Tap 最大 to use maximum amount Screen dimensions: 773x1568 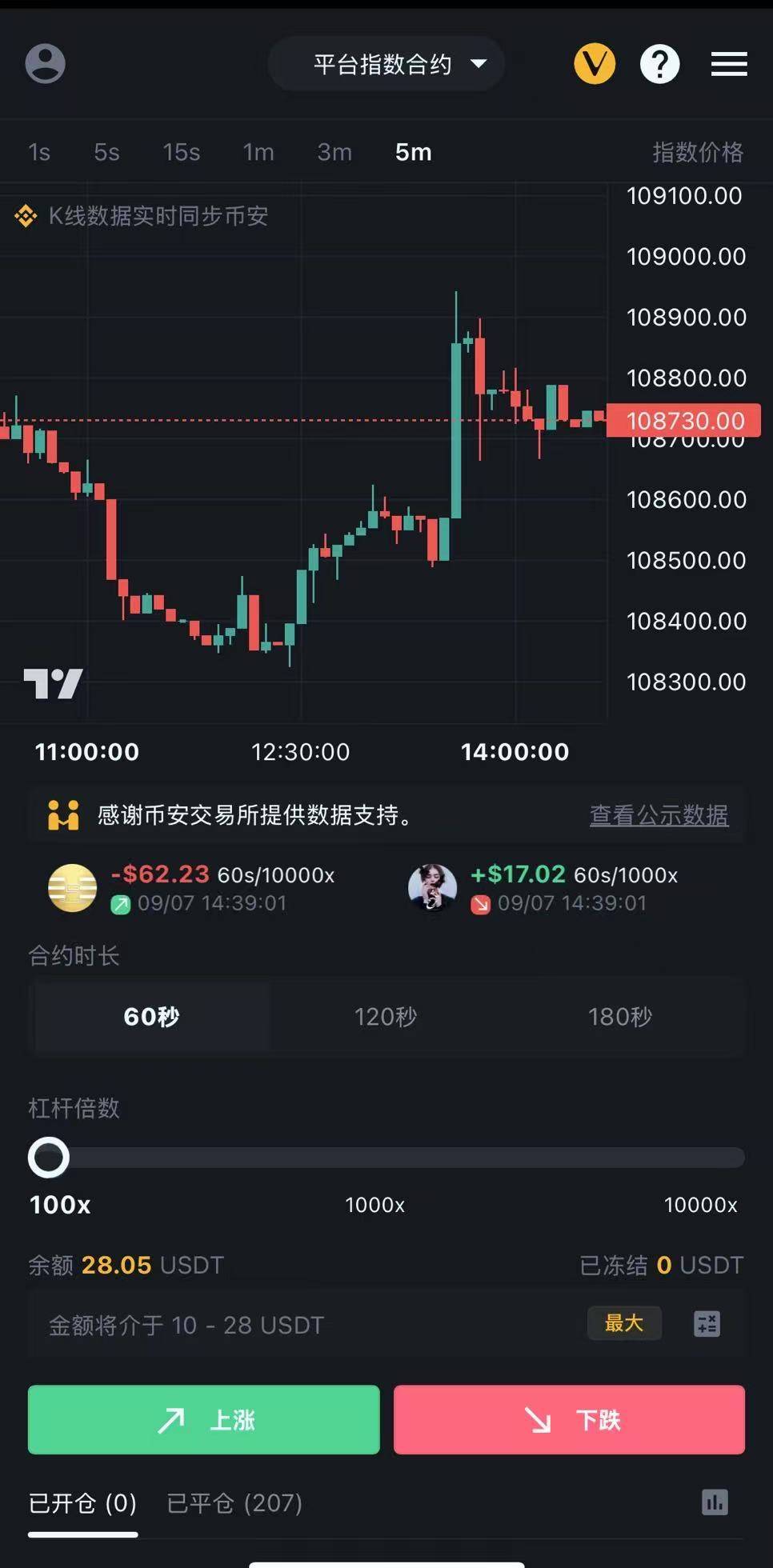tap(624, 1323)
